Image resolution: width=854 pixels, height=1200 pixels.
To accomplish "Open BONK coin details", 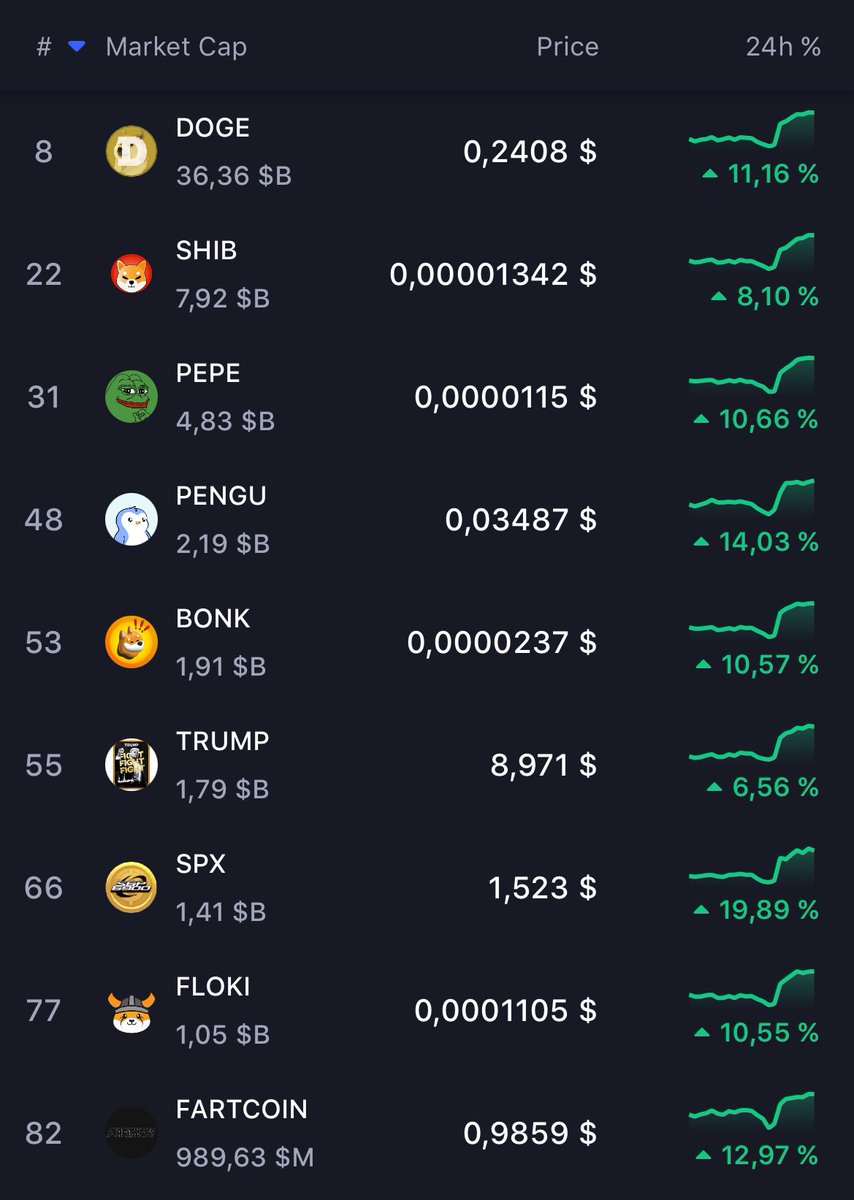I will coord(213,619).
